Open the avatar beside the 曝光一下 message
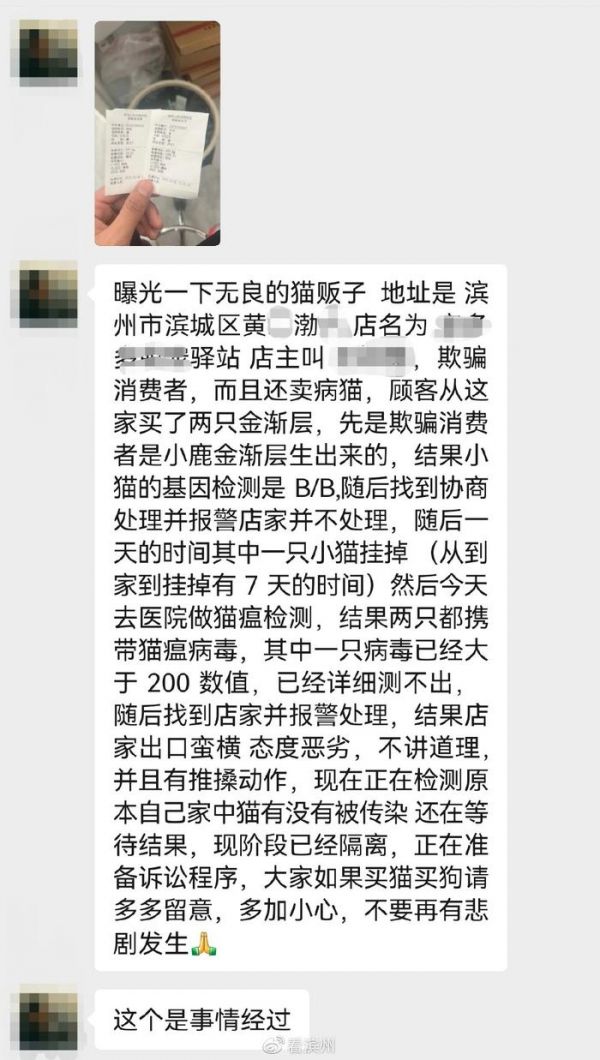 pyautogui.click(x=47, y=295)
